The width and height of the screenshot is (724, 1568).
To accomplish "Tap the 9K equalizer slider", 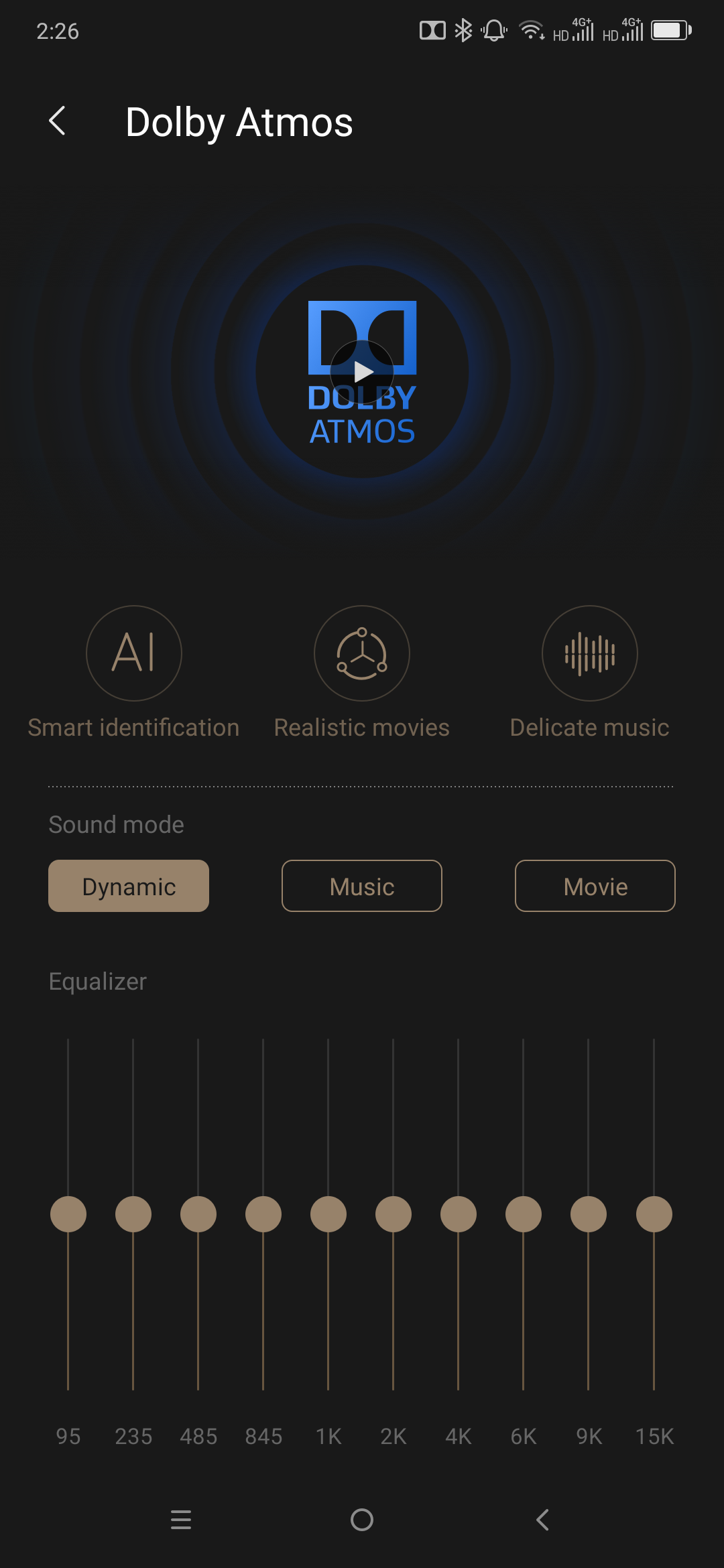I will tap(589, 1214).
